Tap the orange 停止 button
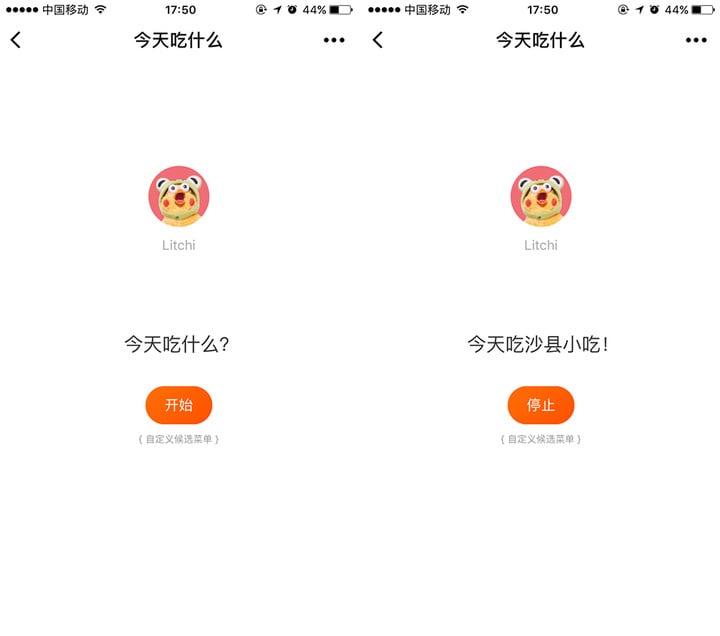The image size is (720, 636). coord(541,405)
